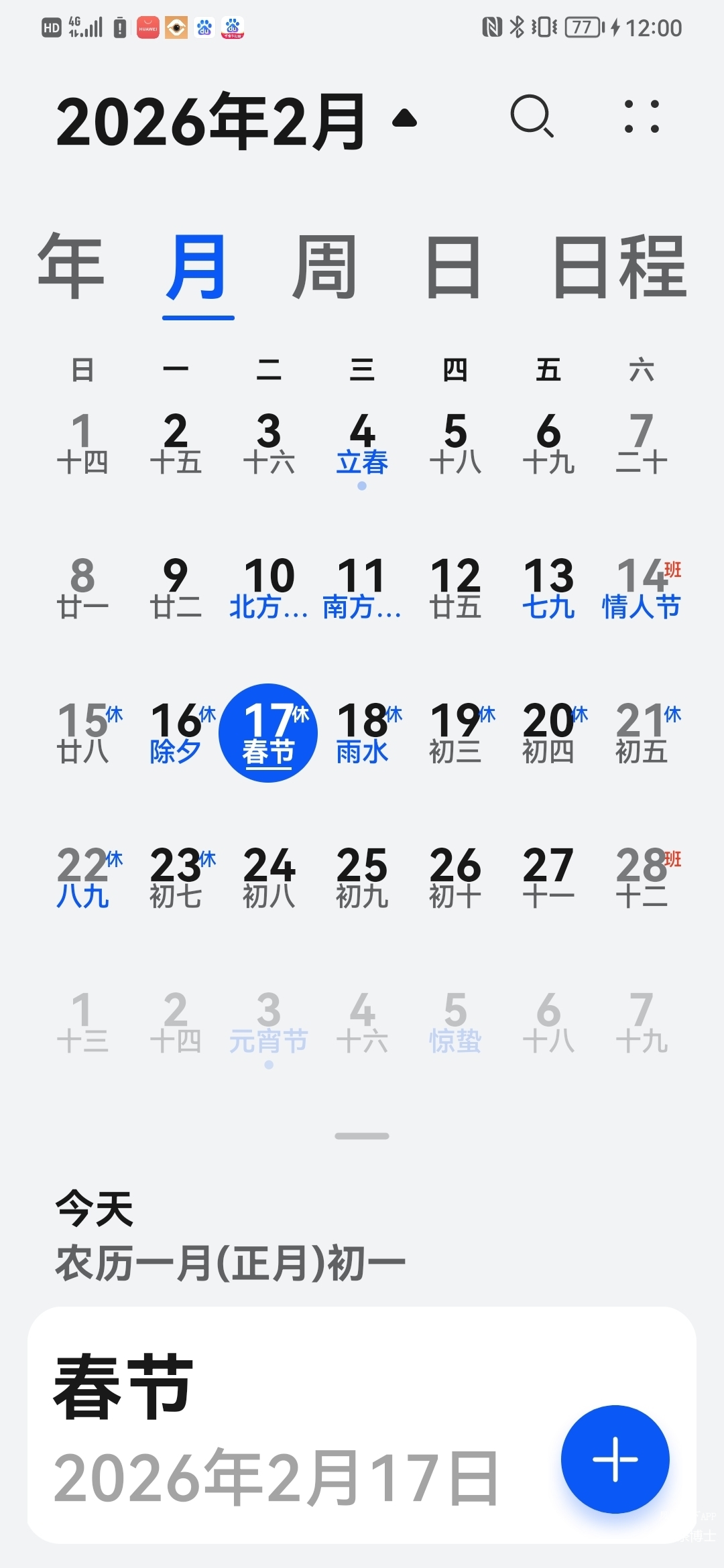
Task: Select March 5 惊蛰
Action: (x=455, y=1023)
